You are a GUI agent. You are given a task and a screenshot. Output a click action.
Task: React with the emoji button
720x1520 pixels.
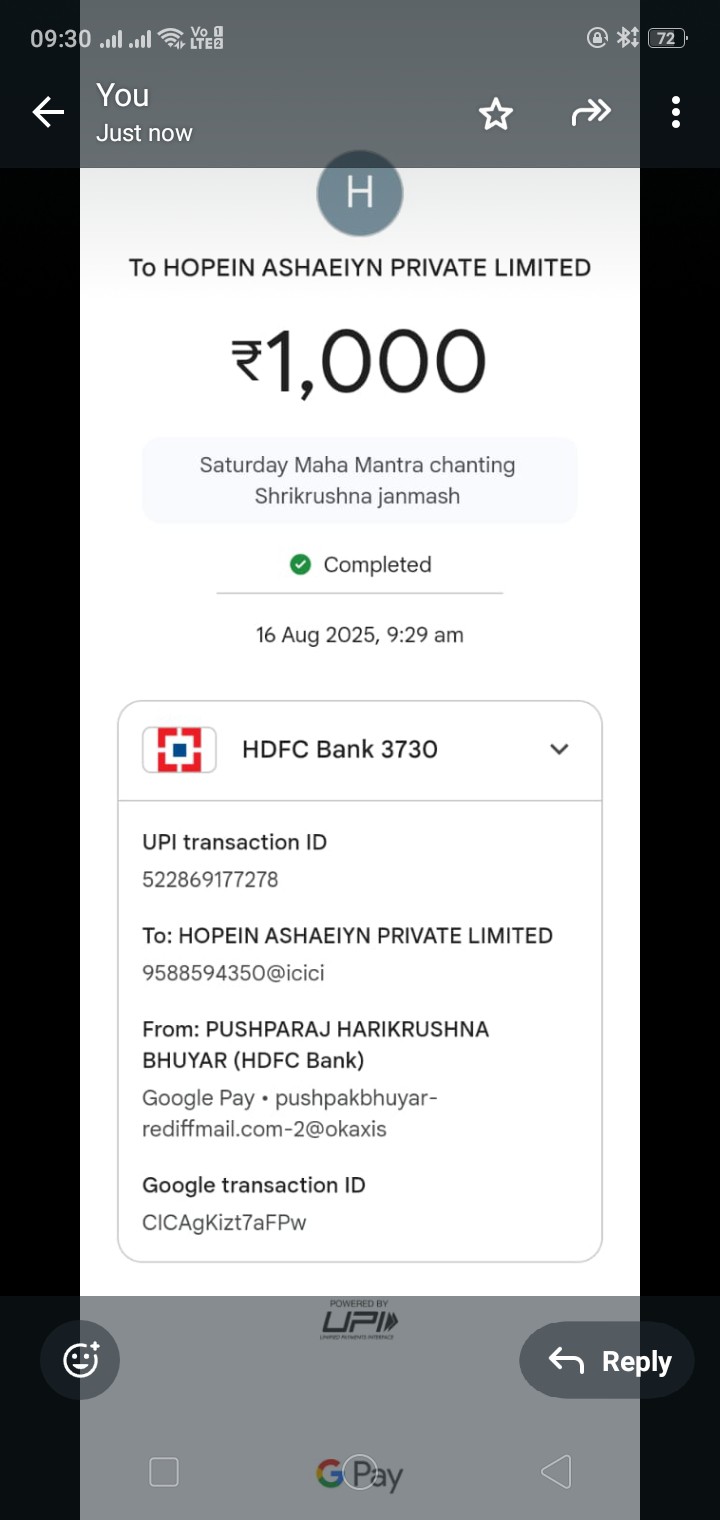pos(80,1359)
